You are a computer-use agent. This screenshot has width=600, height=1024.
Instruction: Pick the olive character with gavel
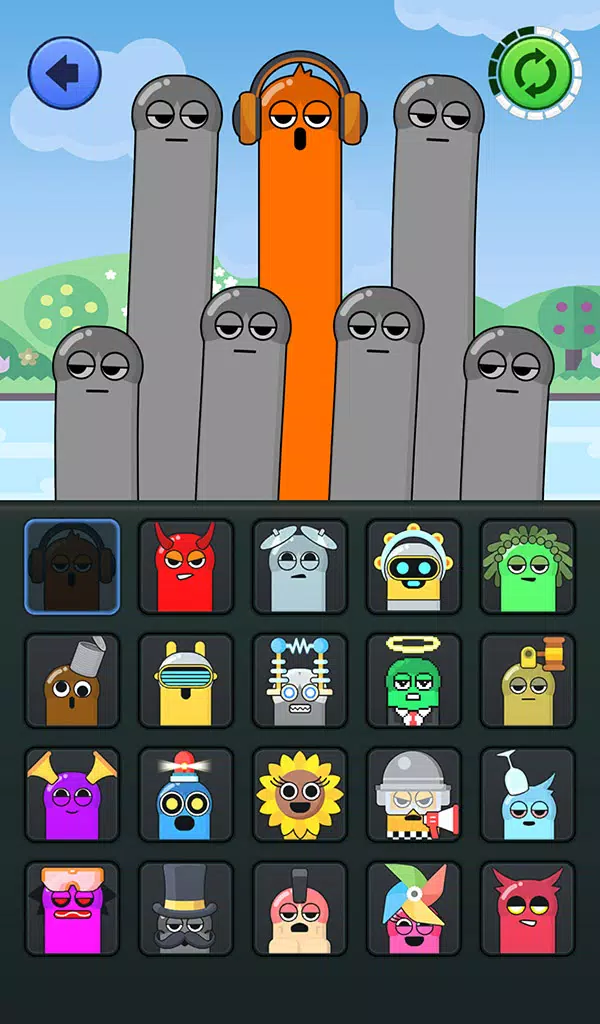(528, 681)
